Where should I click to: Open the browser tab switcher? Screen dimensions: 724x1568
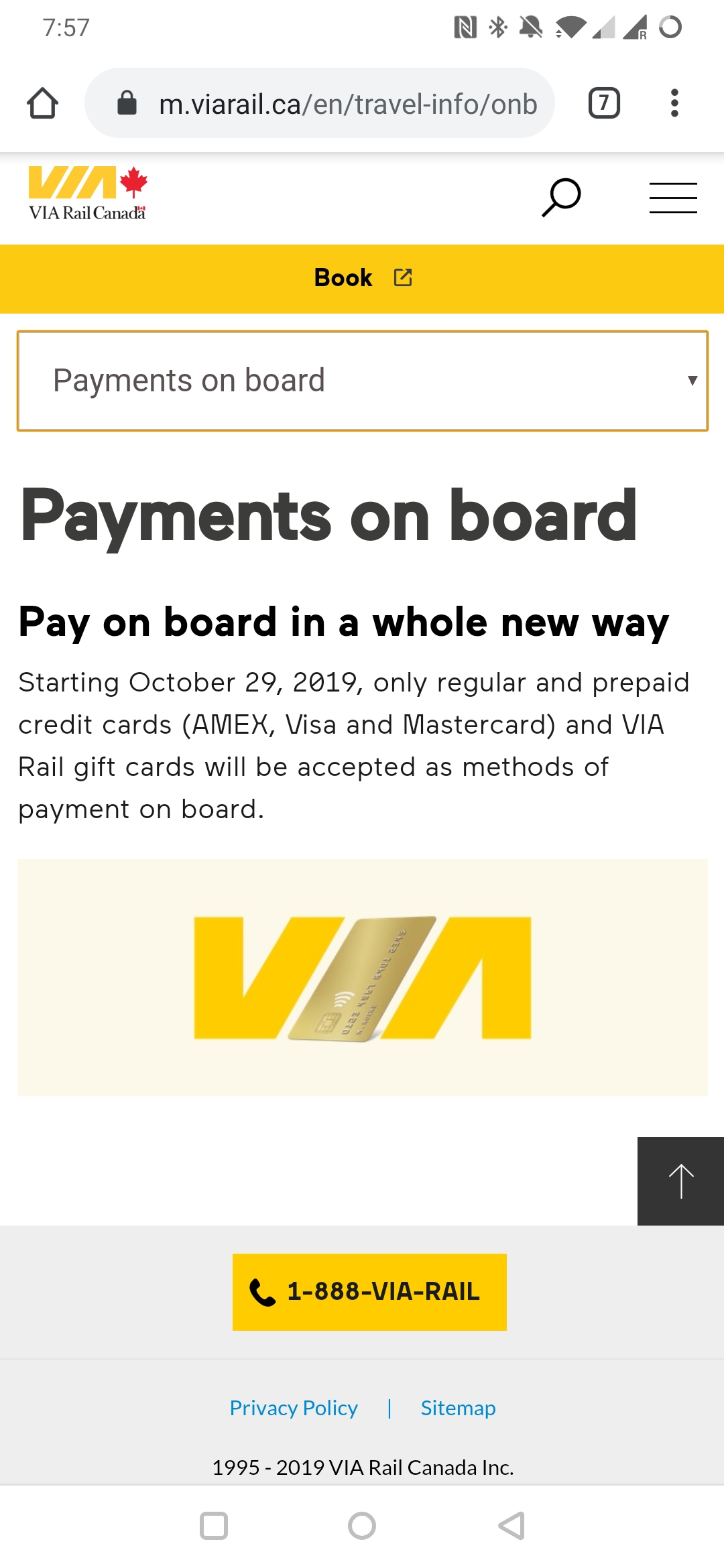(604, 103)
